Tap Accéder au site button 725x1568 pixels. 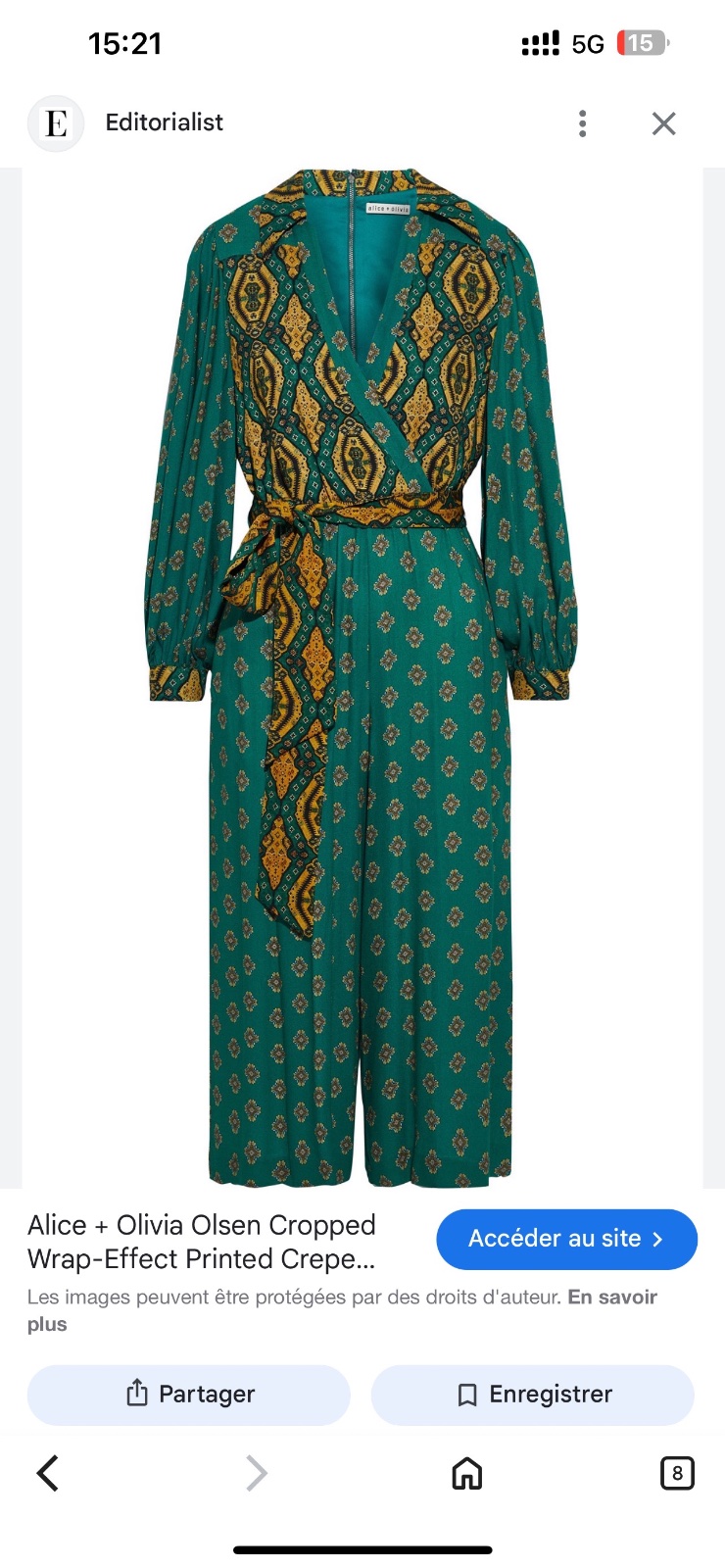click(x=566, y=1239)
